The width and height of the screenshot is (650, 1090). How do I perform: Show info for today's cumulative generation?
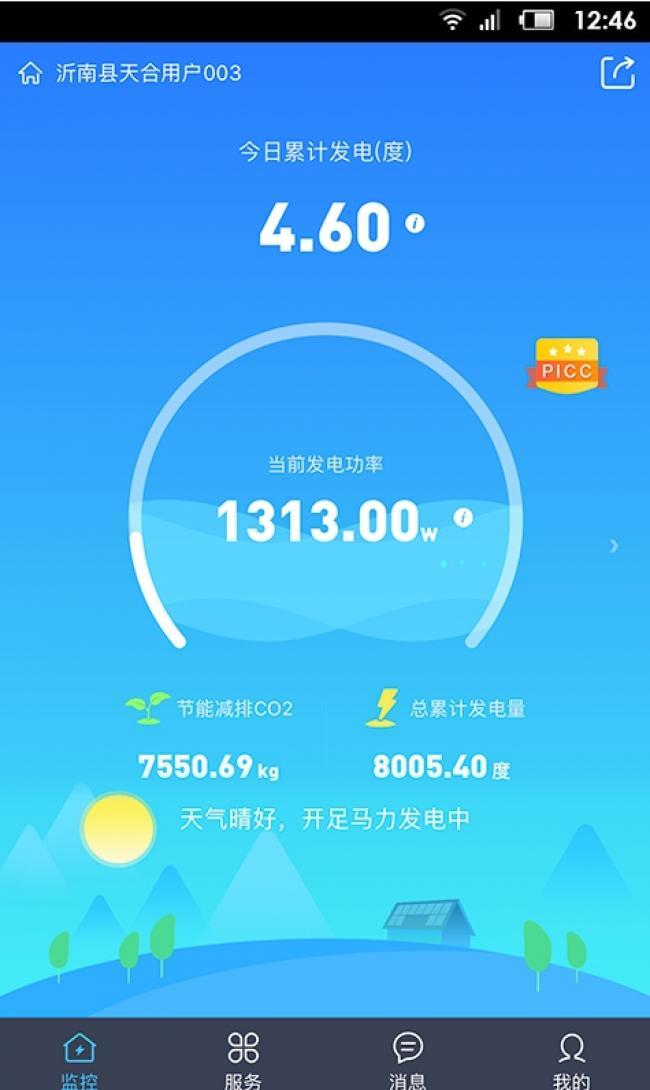pyautogui.click(x=414, y=223)
